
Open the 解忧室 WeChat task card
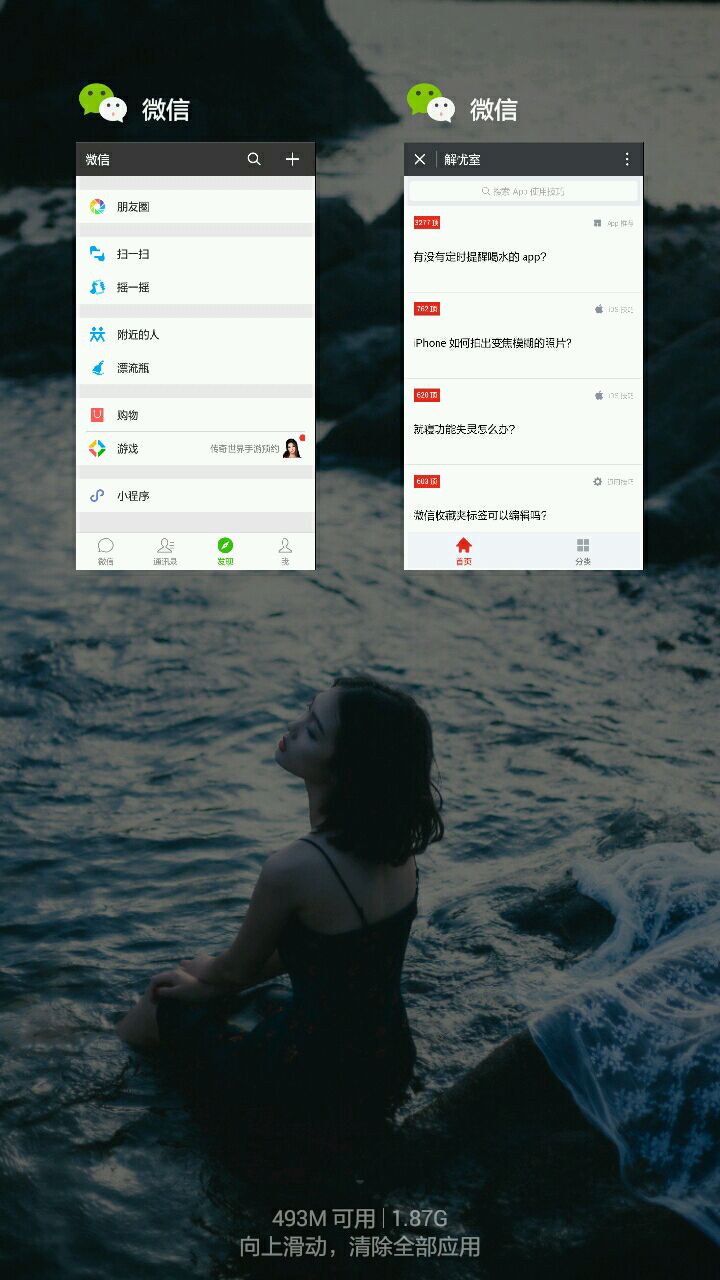tap(523, 356)
